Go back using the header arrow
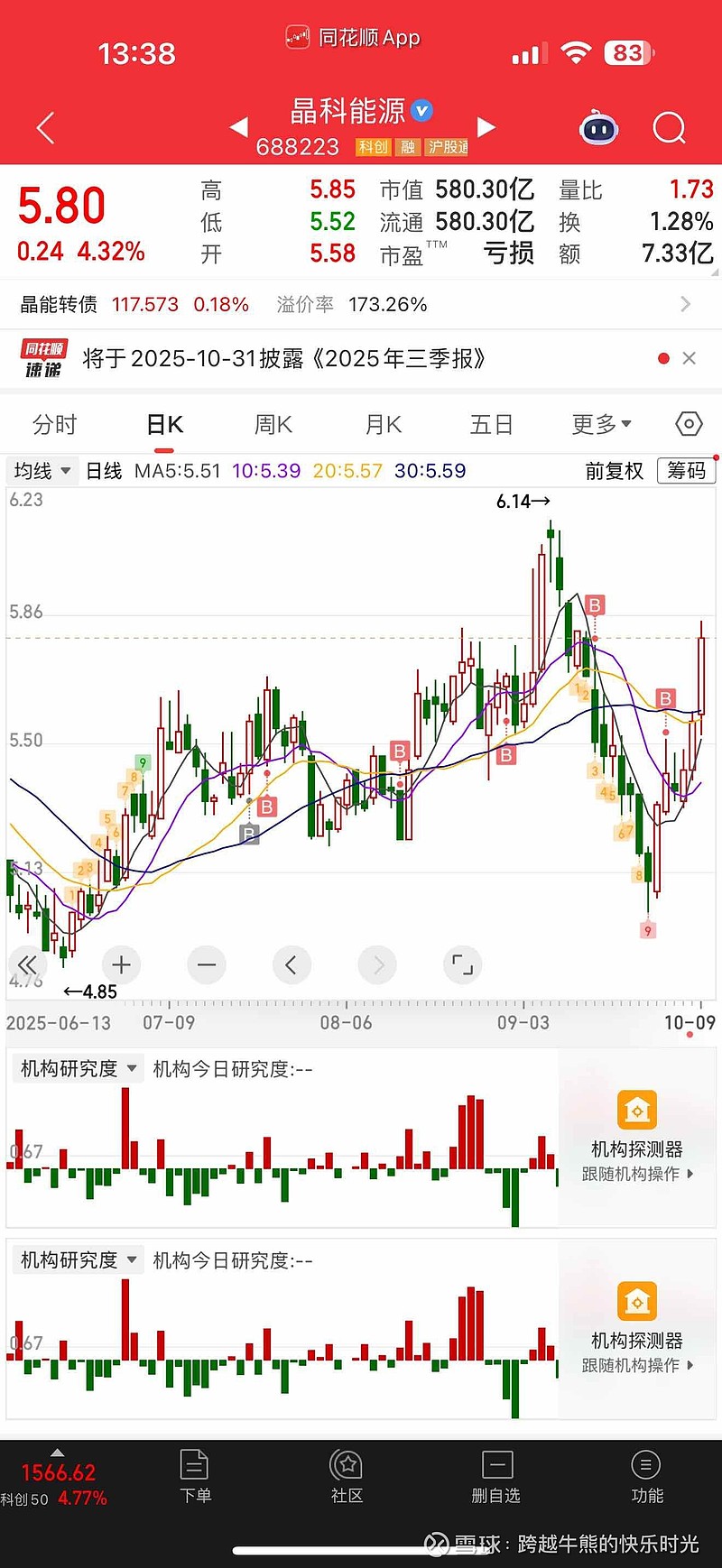This screenshot has width=722, height=1568. coord(46,128)
